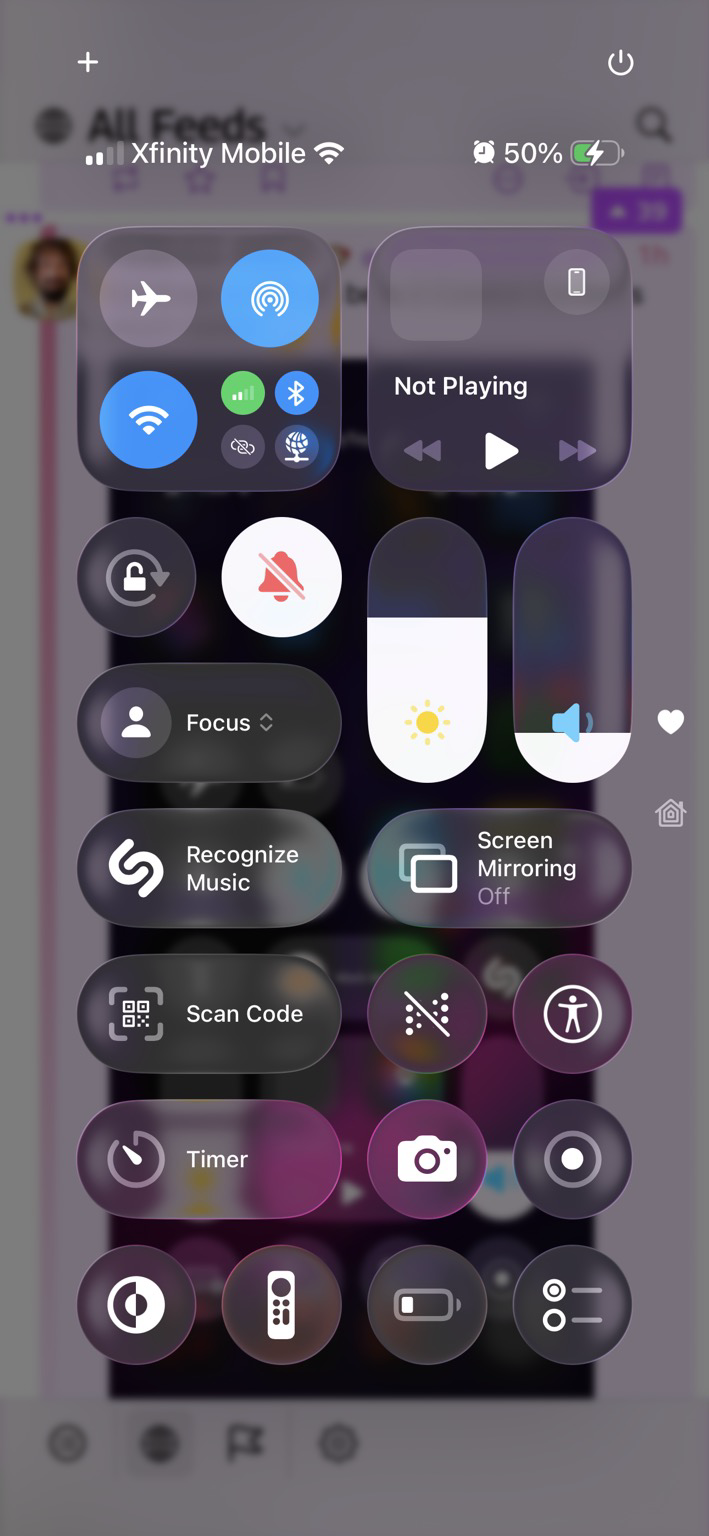Open Focus modes
Screen dimensions: 709x1536
coord(209,723)
